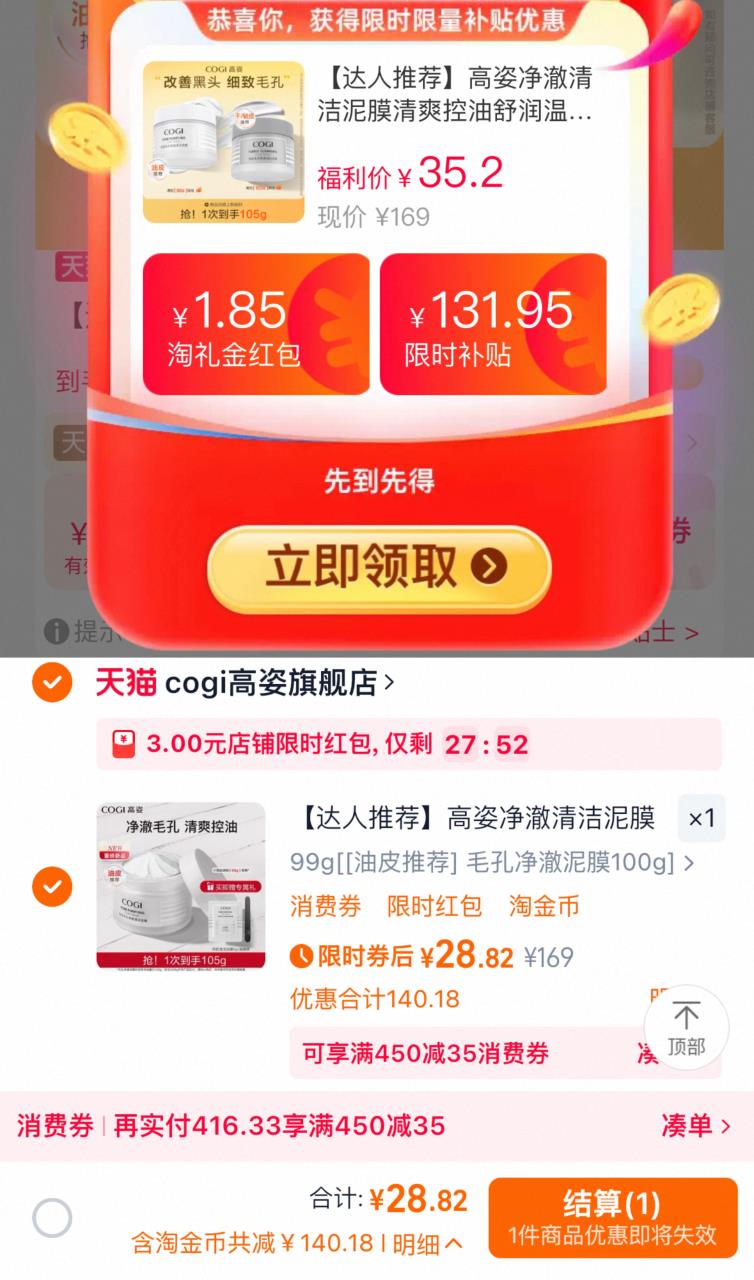This screenshot has height=1280, width=754.
Task: Select the ¥1.85 淘礼金红包 coupon card
Action: tap(256, 324)
